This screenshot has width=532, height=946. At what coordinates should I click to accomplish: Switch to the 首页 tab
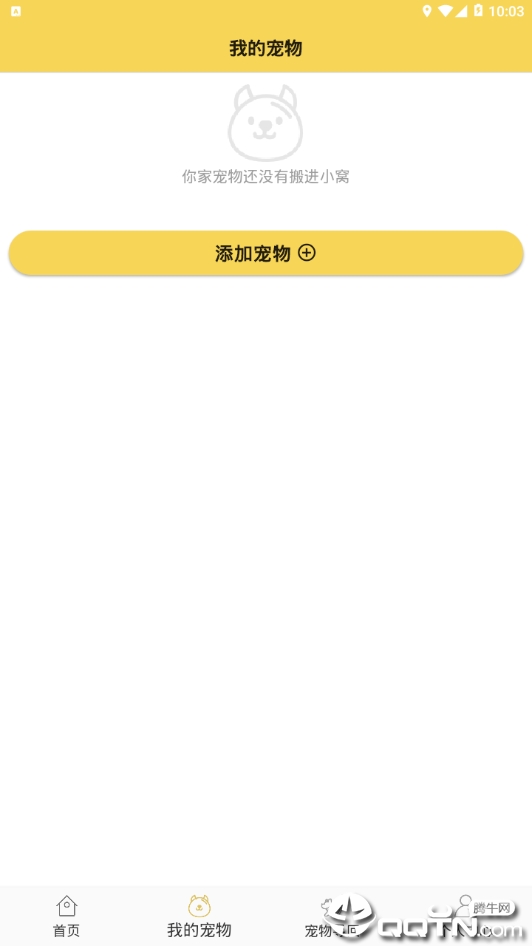point(66,916)
